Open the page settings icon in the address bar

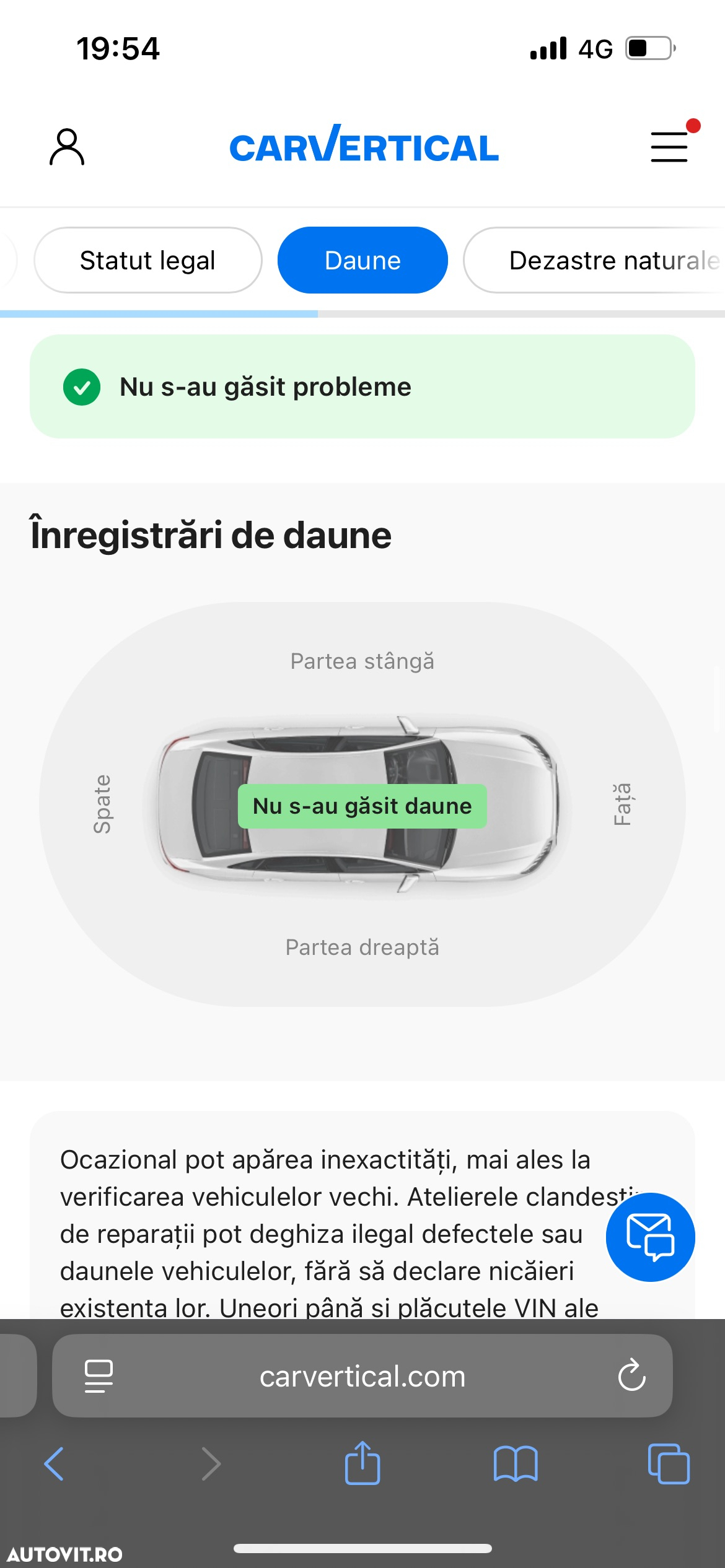[x=99, y=1376]
